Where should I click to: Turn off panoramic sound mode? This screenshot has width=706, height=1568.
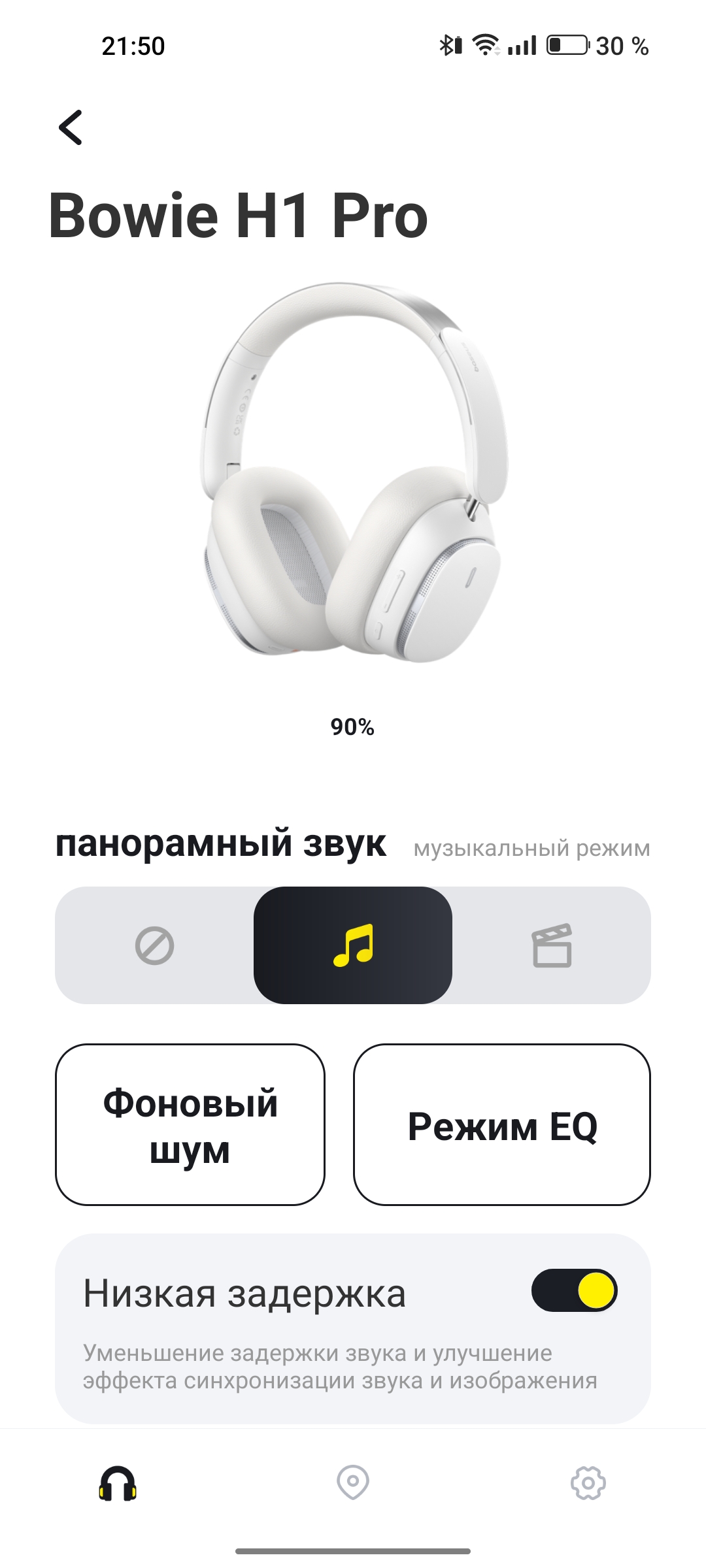pos(154,945)
